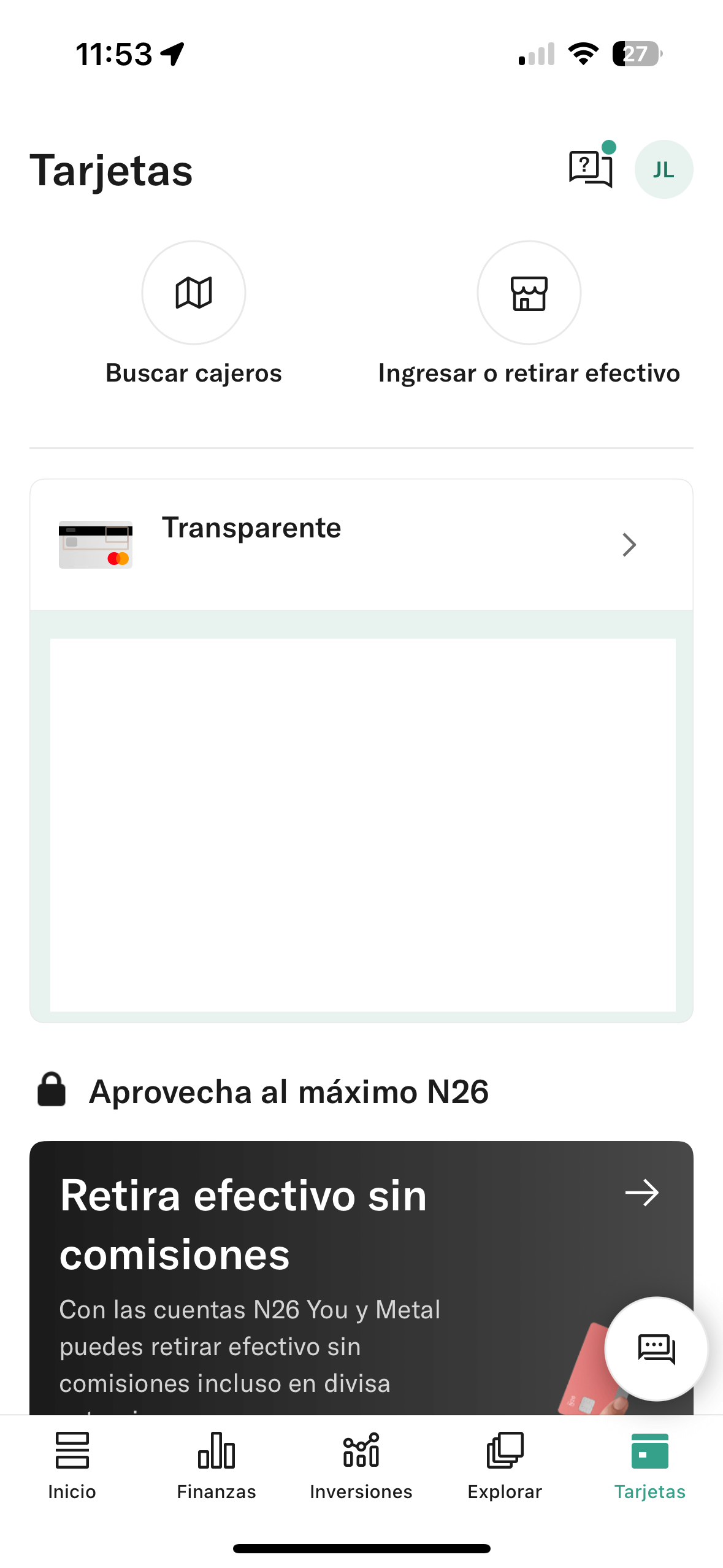Image resolution: width=723 pixels, height=1568 pixels.
Task: Switch to the Explorar tab
Action: (505, 1465)
